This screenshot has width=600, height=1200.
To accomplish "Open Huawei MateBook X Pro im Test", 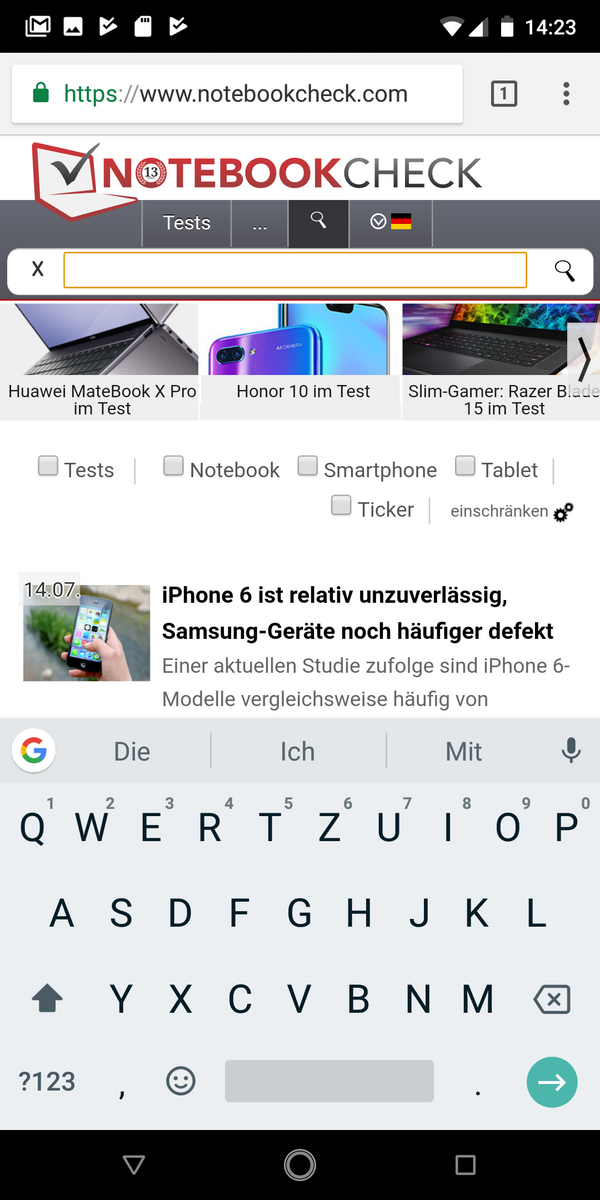I will [x=101, y=362].
